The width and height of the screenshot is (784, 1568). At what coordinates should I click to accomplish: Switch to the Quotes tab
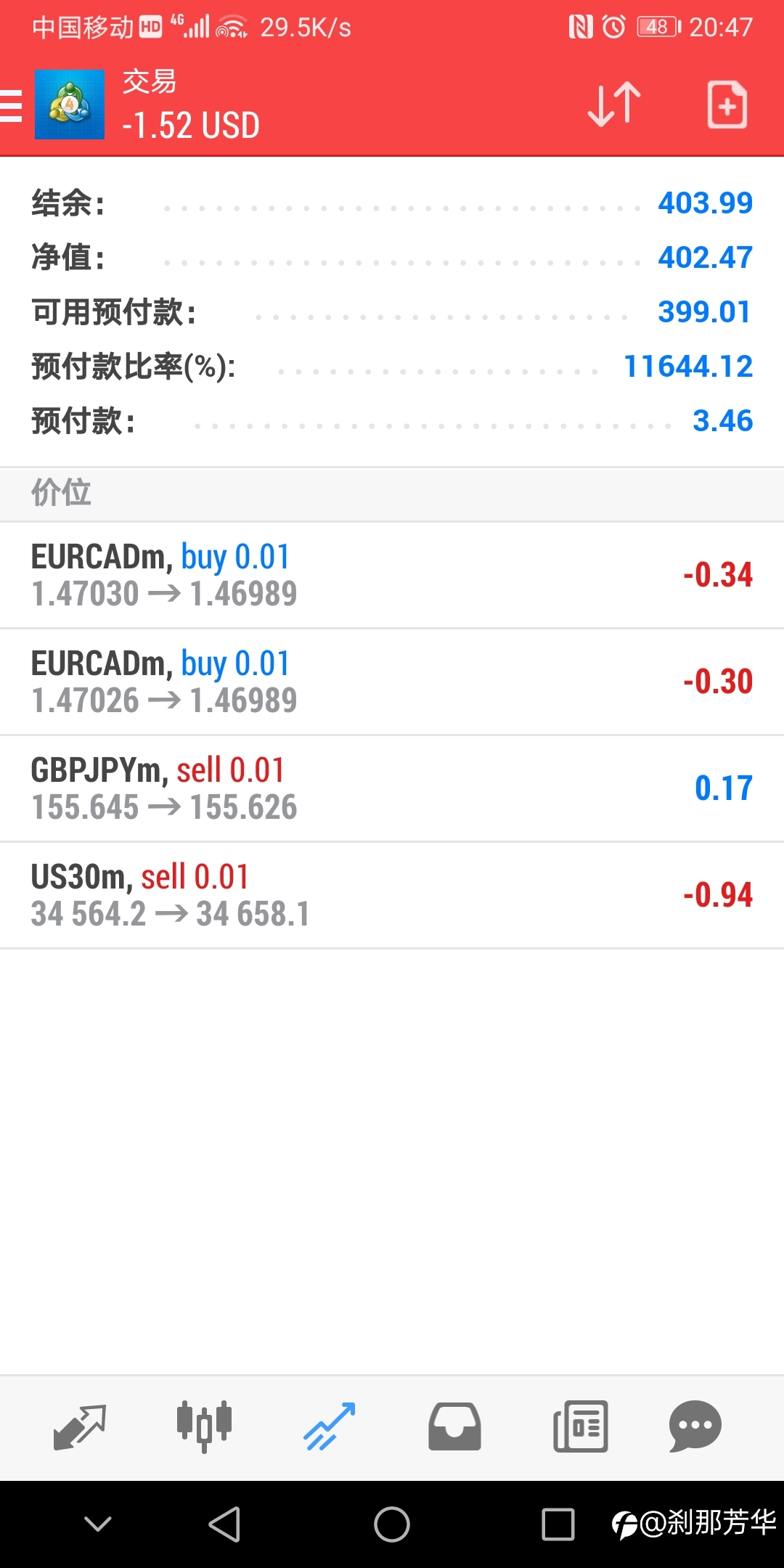[x=80, y=1426]
